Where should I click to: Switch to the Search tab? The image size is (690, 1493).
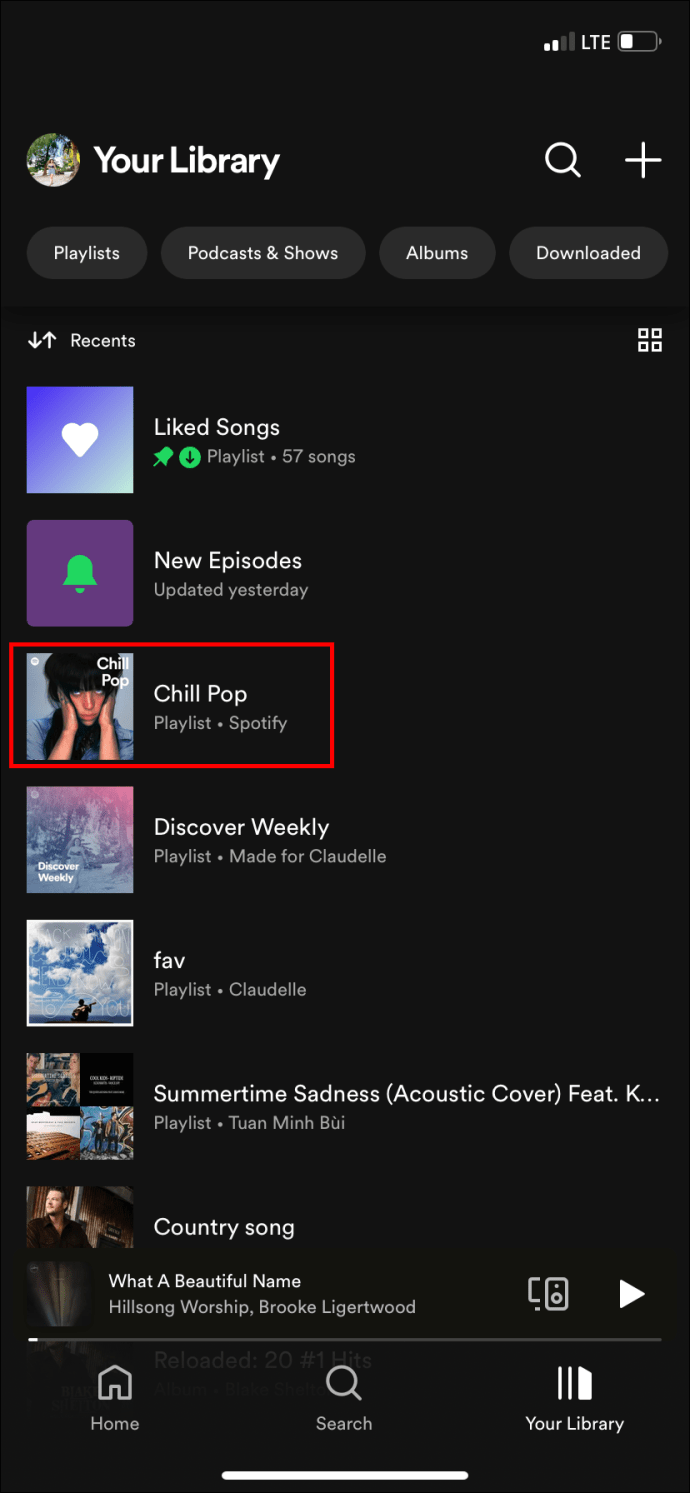tap(344, 1398)
